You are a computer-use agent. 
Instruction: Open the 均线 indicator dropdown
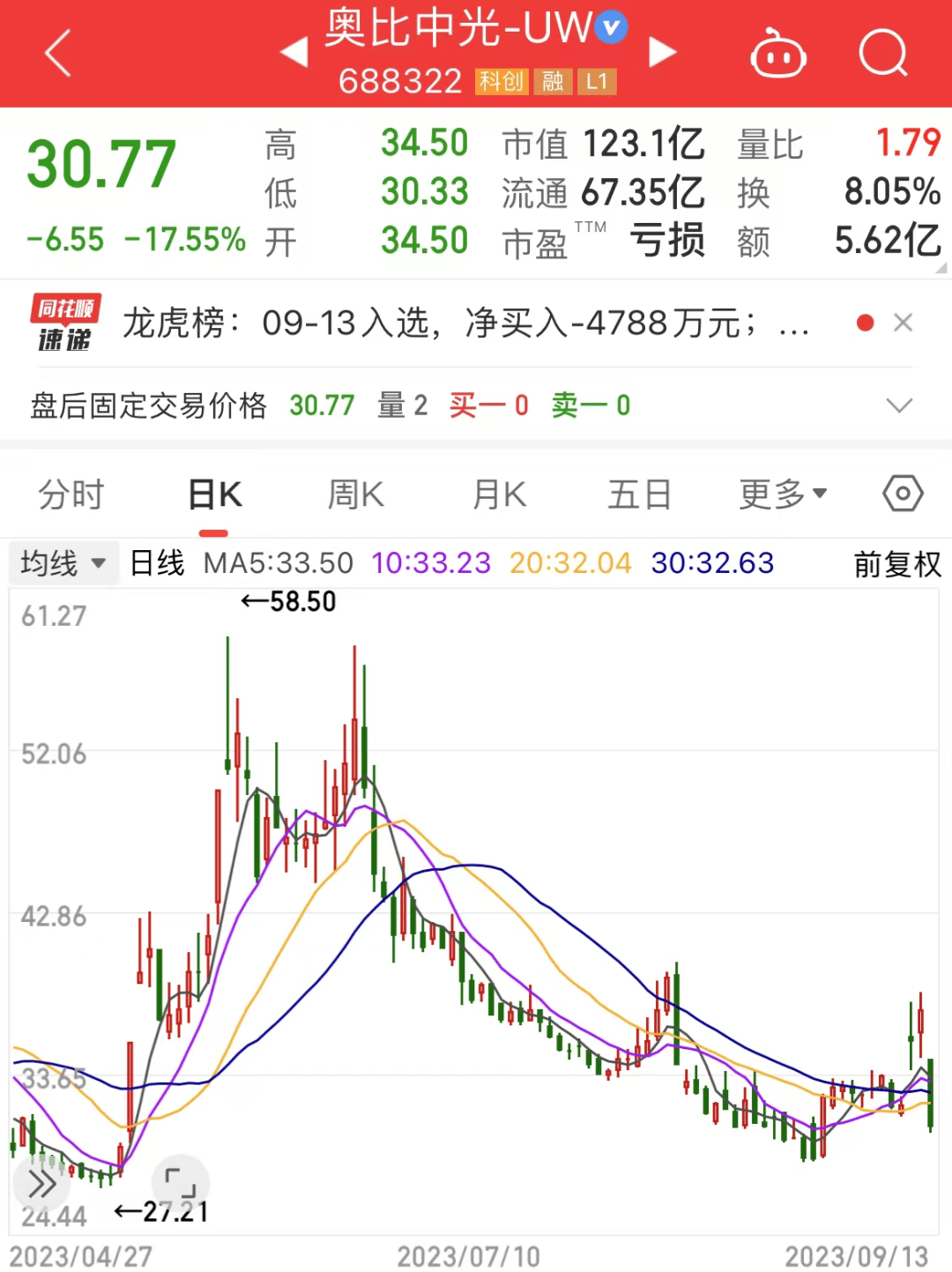63,563
